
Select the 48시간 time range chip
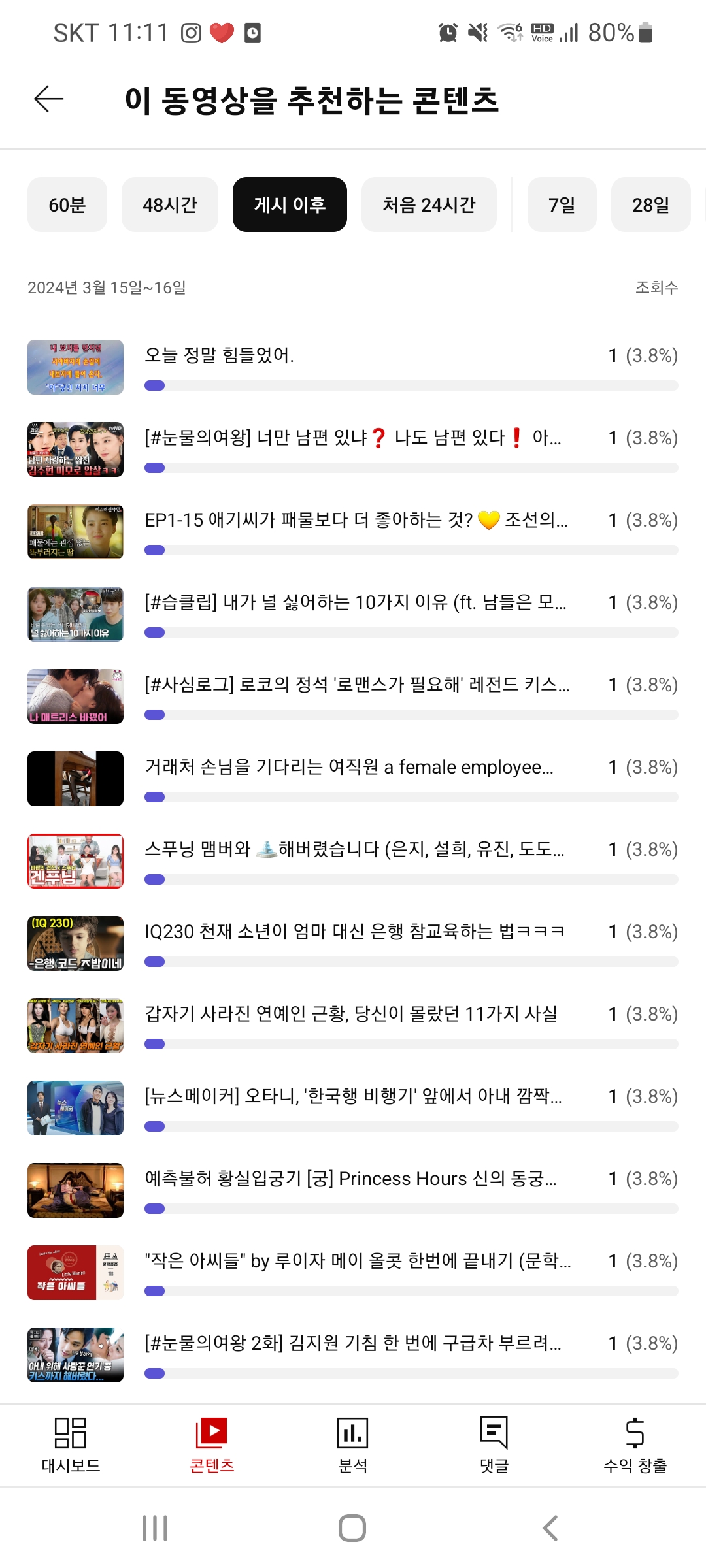170,204
